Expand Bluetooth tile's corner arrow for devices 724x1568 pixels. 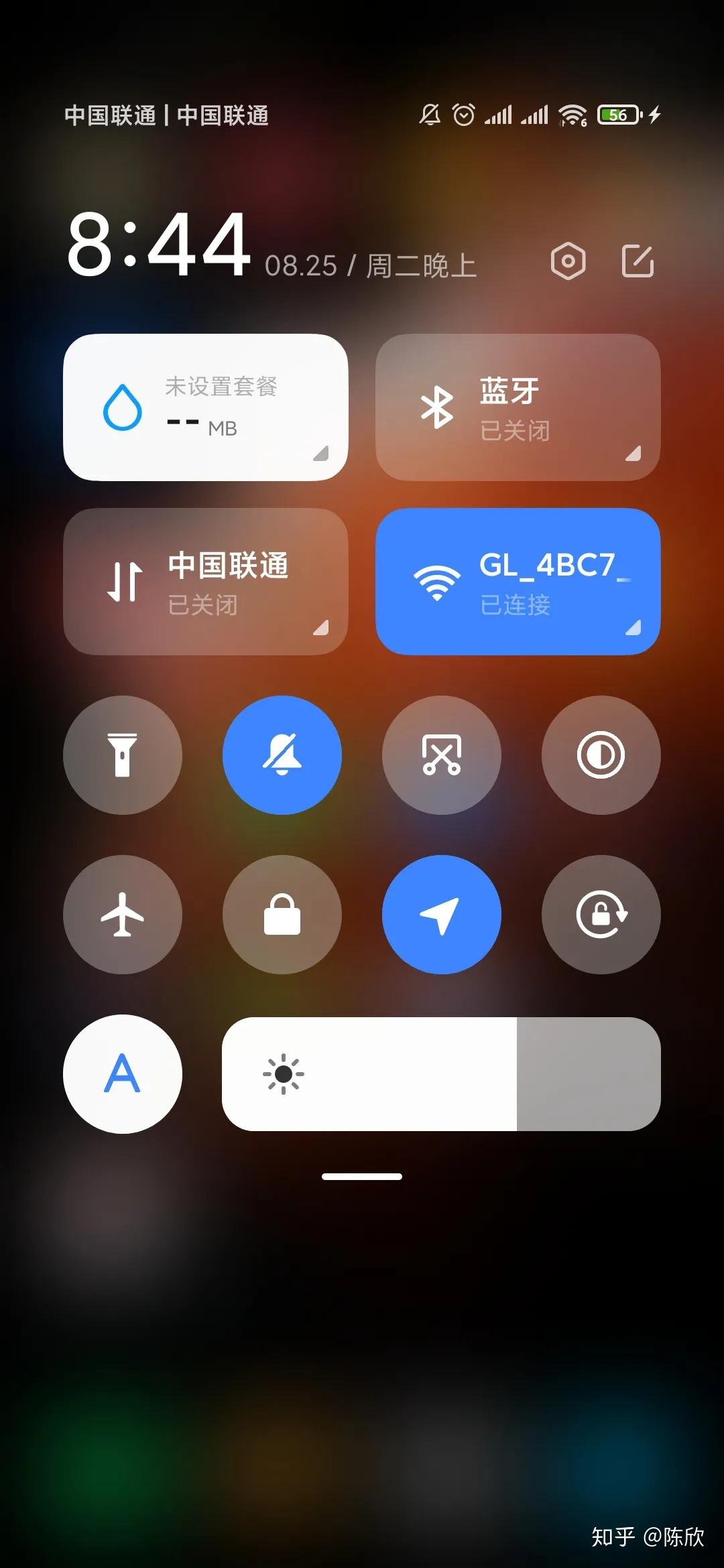pos(633,454)
